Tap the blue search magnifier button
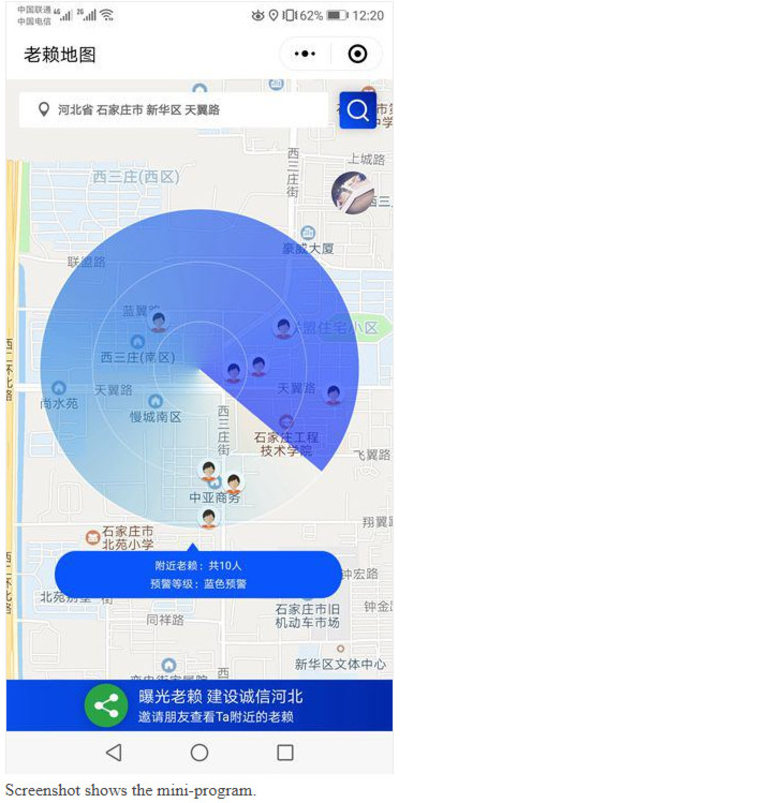Image resolution: width=768 pixels, height=803 pixels. [x=357, y=109]
